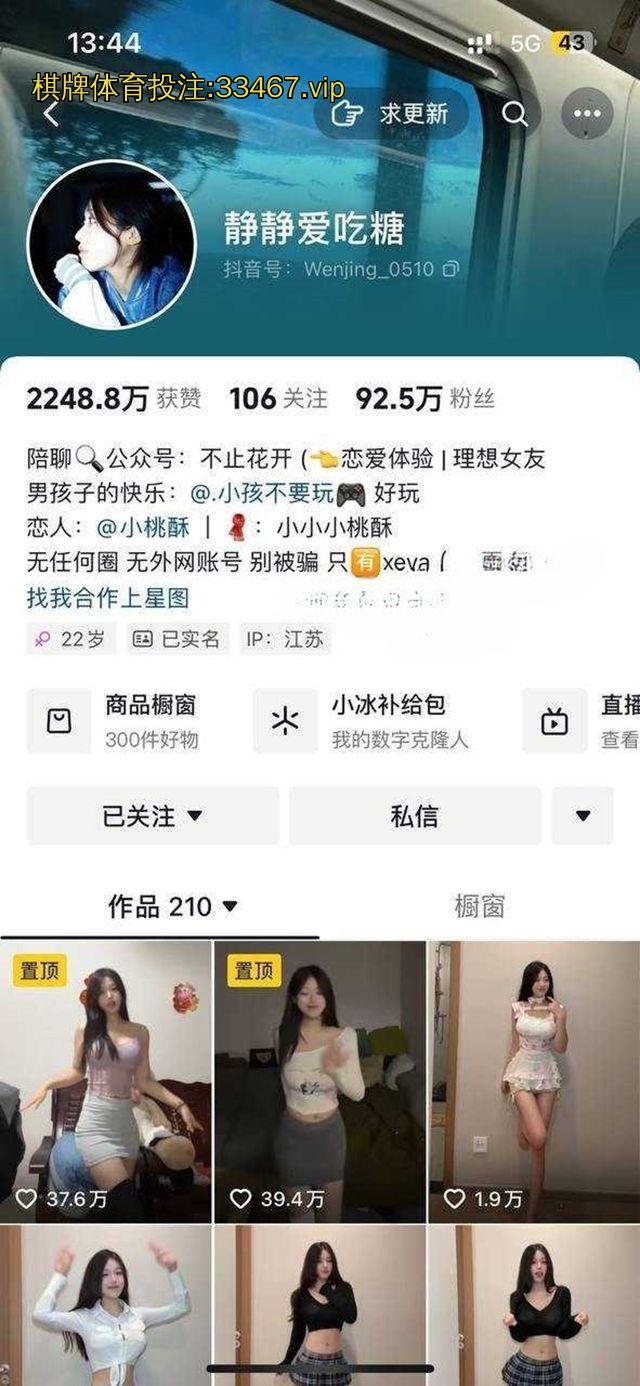Switch to the 橱窗 tab
640x1386 pixels.
point(480,907)
